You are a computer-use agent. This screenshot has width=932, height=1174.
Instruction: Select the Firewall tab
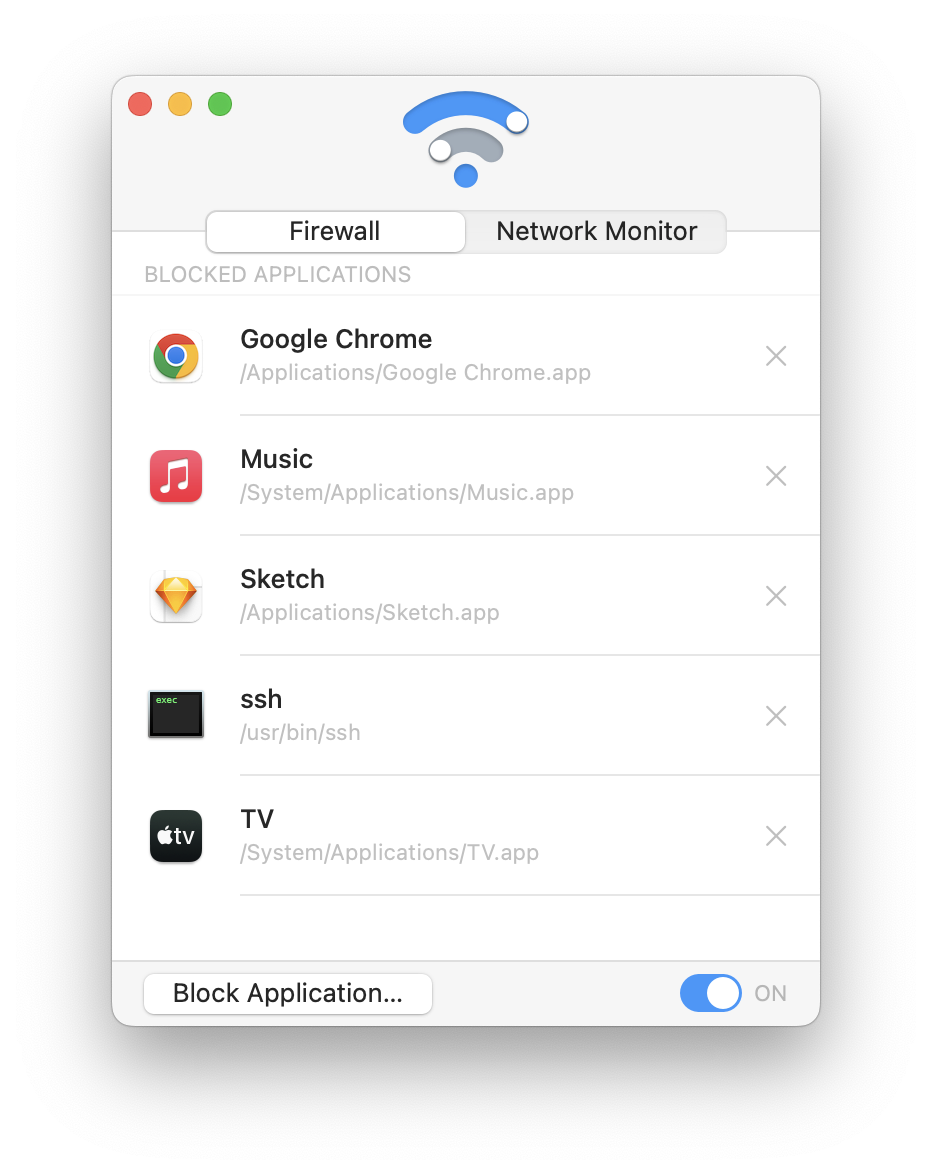click(x=335, y=231)
